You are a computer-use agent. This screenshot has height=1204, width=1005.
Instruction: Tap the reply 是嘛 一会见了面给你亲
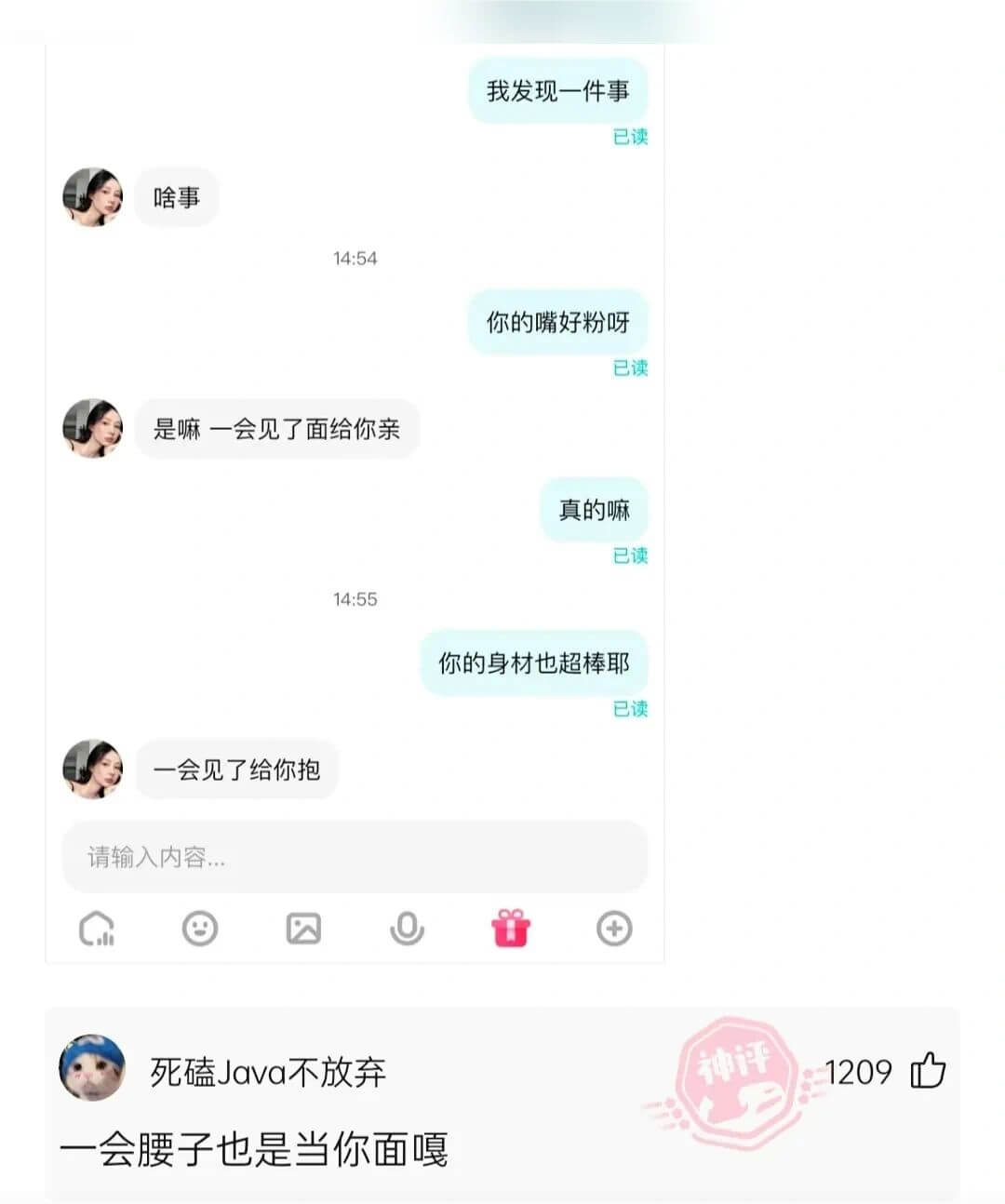click(277, 429)
